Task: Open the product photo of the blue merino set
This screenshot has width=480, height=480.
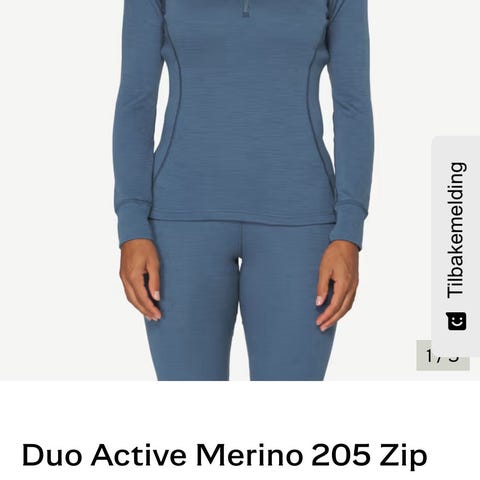Action: coord(240,190)
